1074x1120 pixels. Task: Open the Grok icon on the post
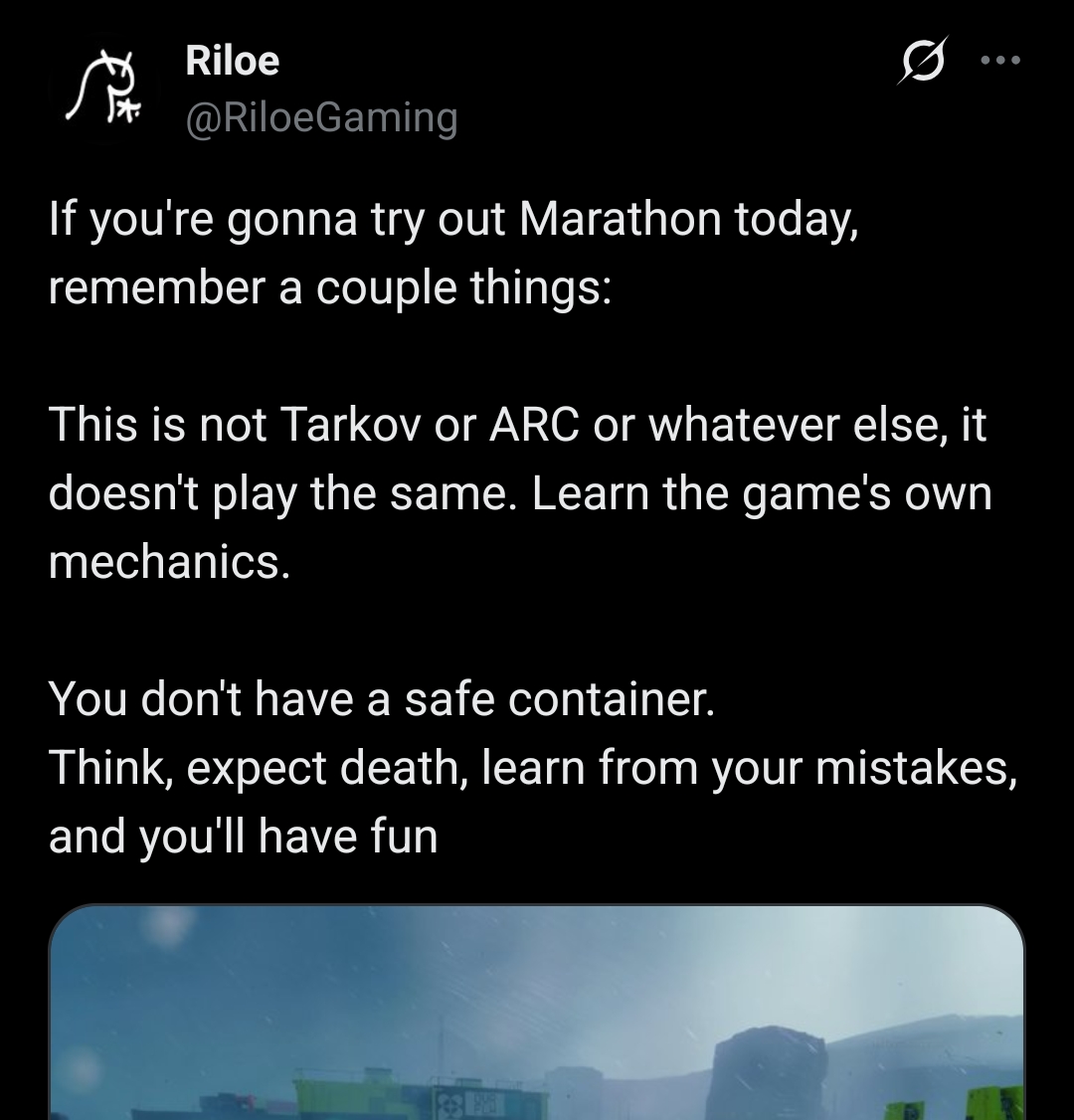point(923,60)
